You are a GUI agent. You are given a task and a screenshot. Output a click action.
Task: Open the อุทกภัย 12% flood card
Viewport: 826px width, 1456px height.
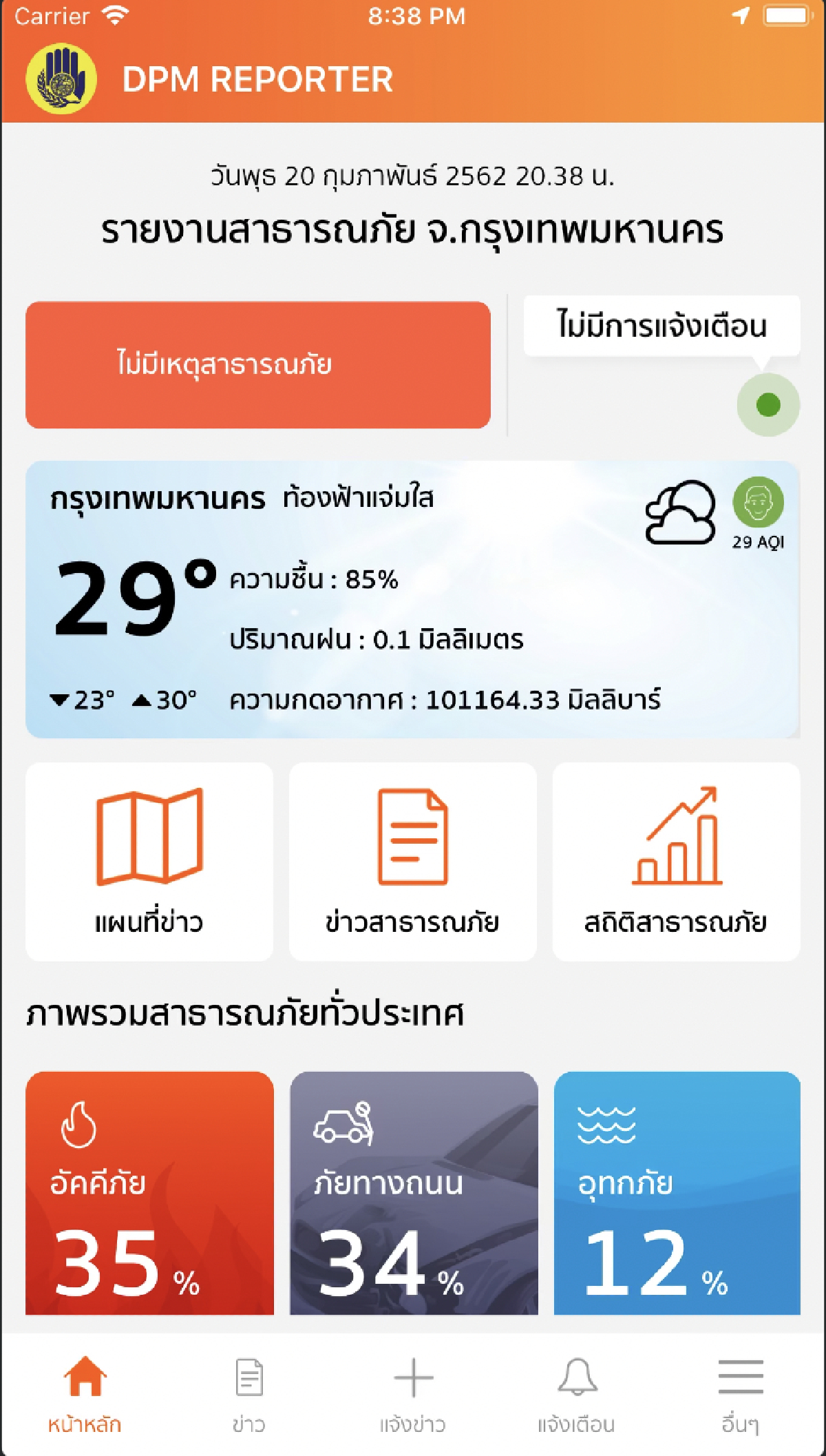tap(677, 1193)
